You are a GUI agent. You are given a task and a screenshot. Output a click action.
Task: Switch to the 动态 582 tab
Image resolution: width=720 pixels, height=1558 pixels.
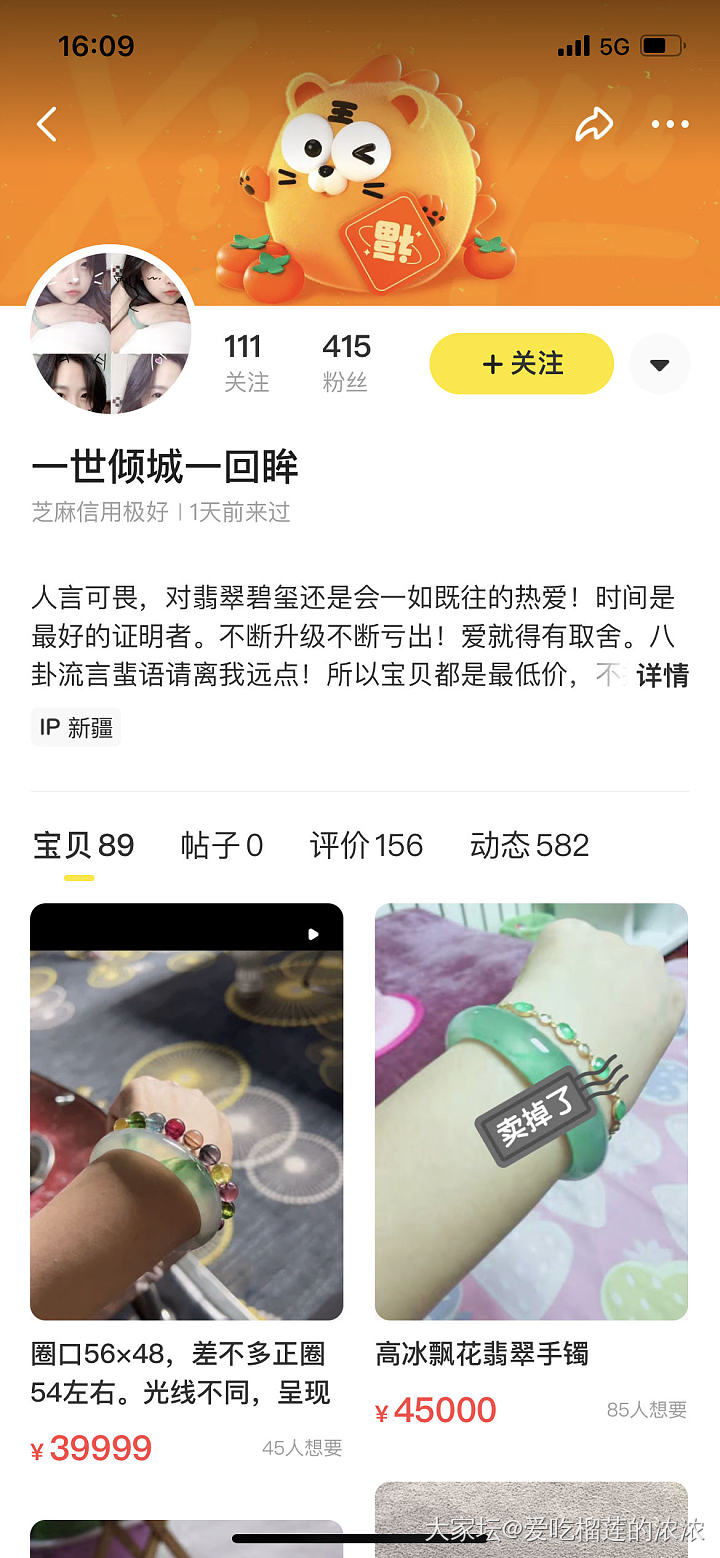[x=529, y=845]
